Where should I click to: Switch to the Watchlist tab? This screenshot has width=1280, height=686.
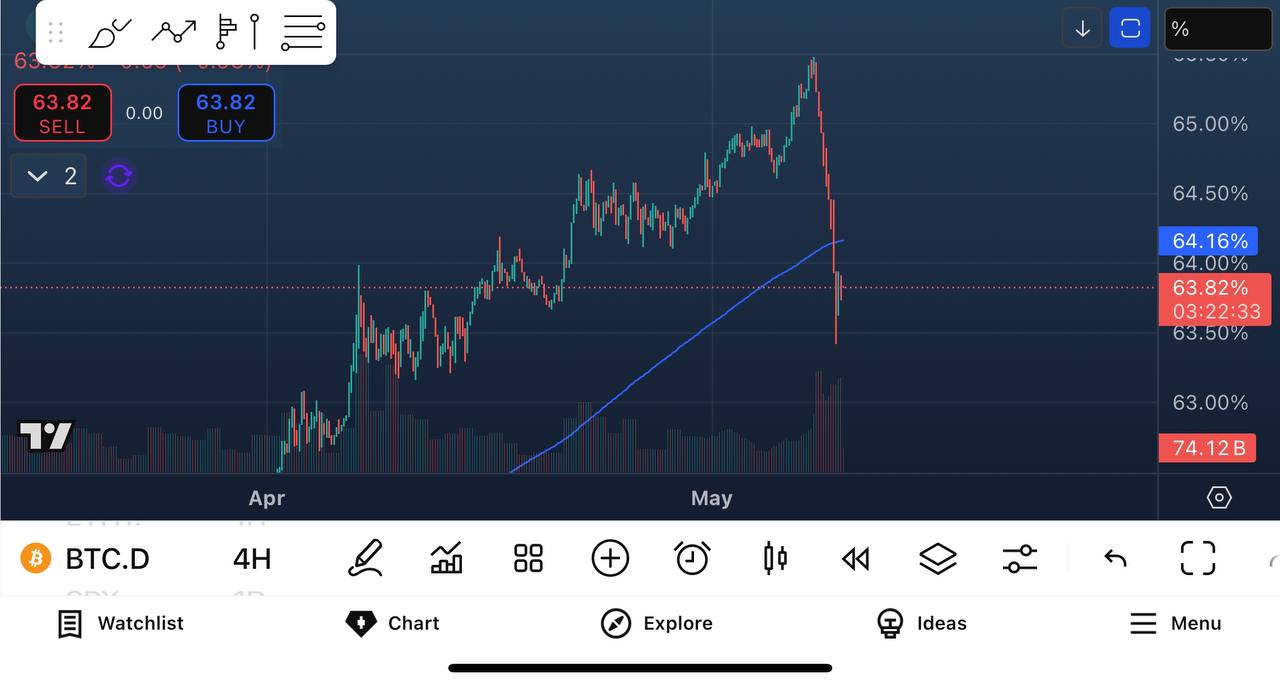tap(121, 623)
